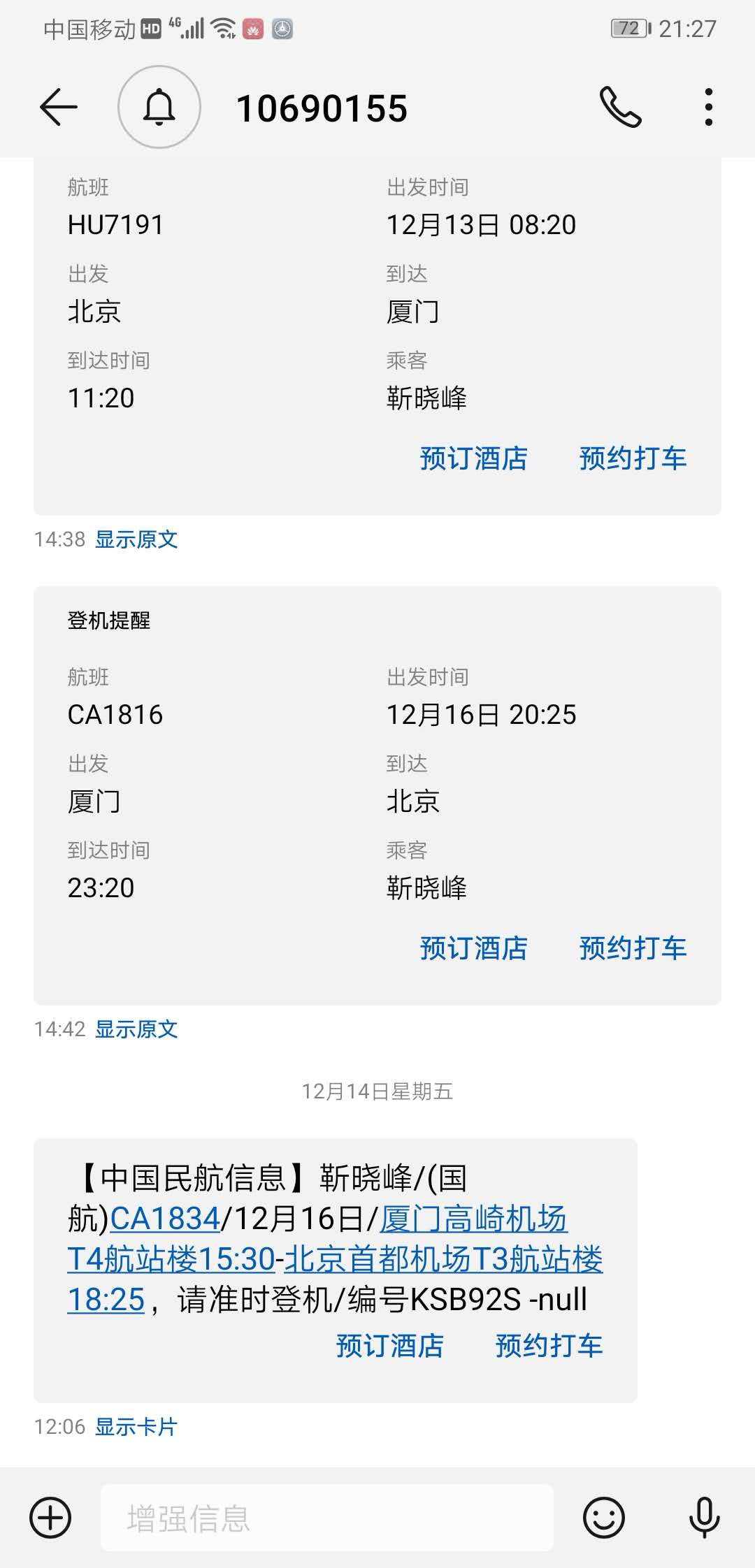Show original text of the 14:42 message
The height and width of the screenshot is (1568, 755).
coord(136,1029)
